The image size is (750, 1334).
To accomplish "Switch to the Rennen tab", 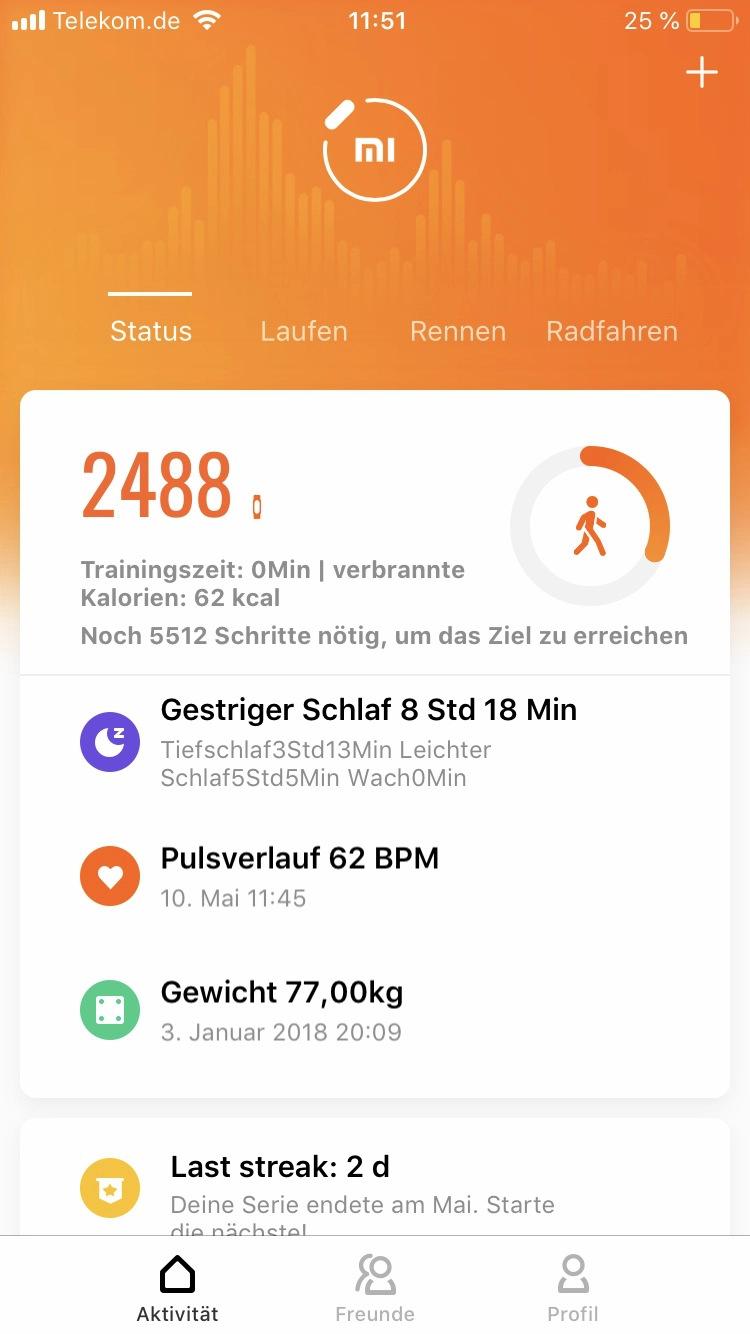I will coord(458,331).
